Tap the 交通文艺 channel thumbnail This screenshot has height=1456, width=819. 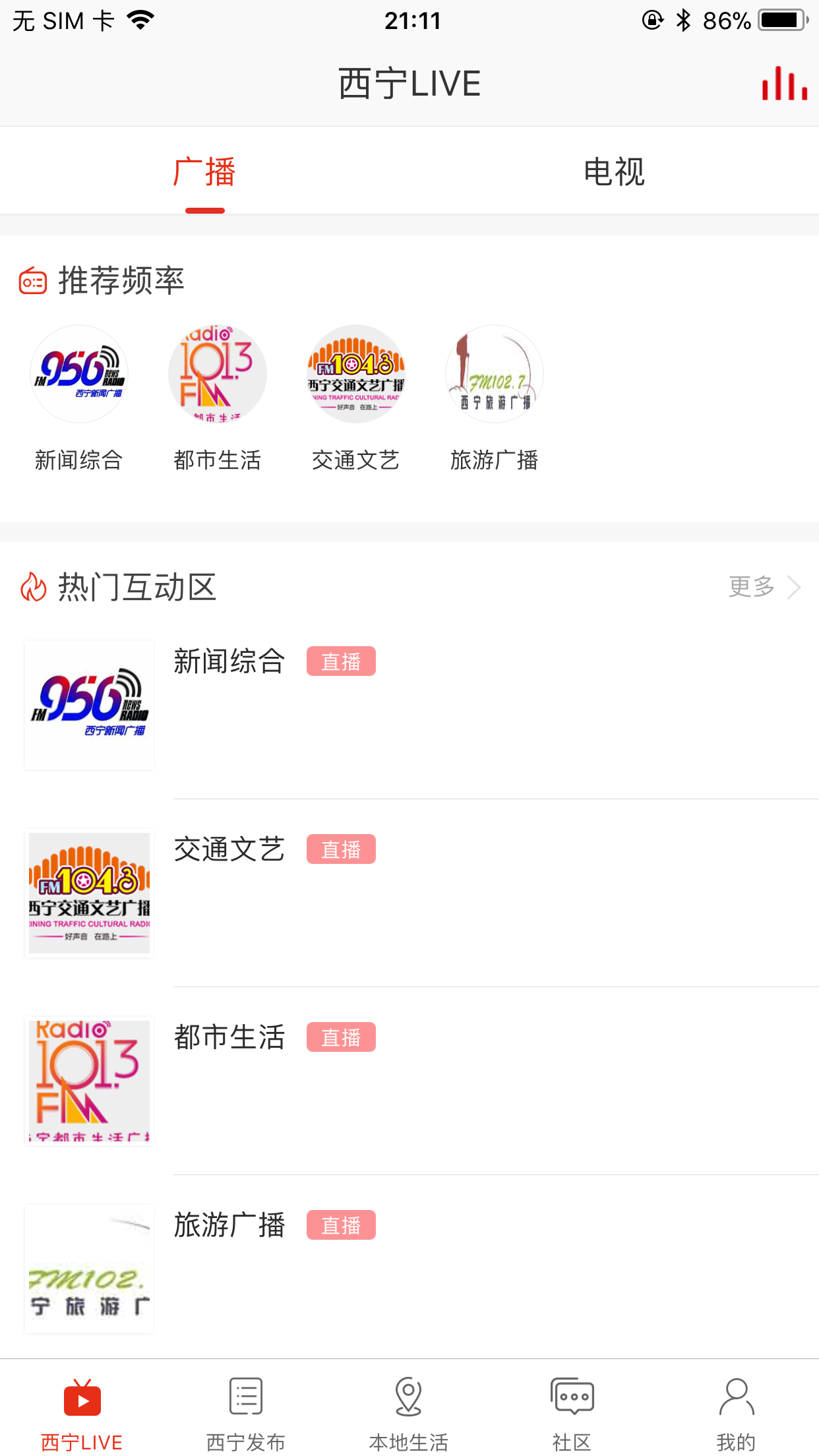pyautogui.click(x=89, y=893)
